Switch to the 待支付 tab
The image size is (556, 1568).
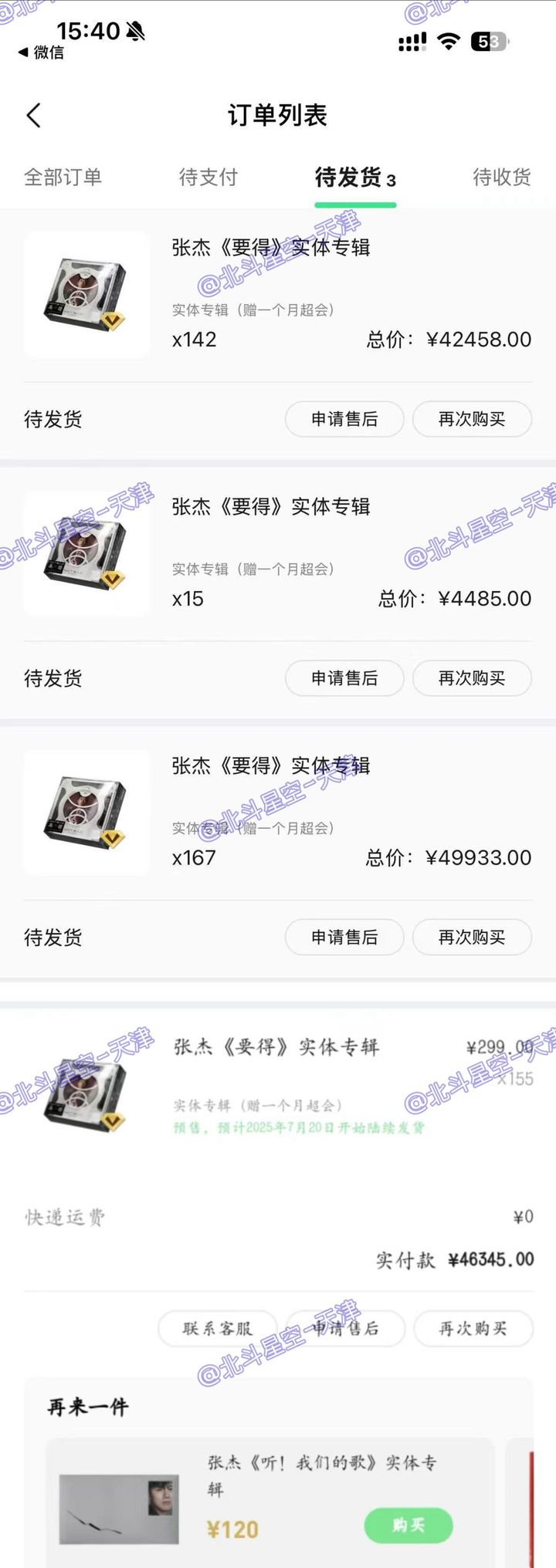coord(208,177)
